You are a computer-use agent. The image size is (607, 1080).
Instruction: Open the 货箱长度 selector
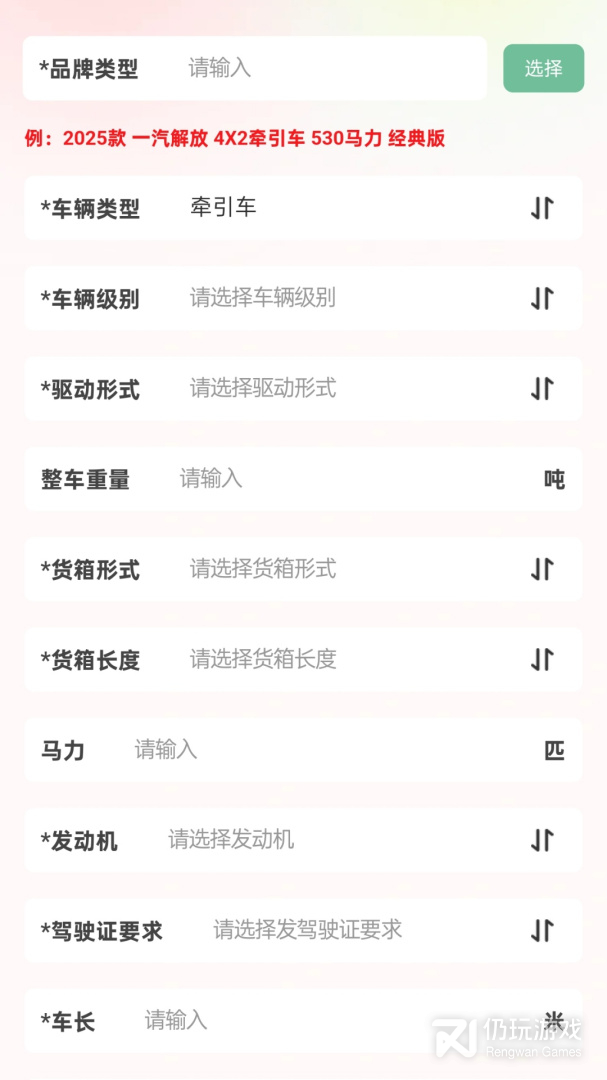click(x=303, y=659)
